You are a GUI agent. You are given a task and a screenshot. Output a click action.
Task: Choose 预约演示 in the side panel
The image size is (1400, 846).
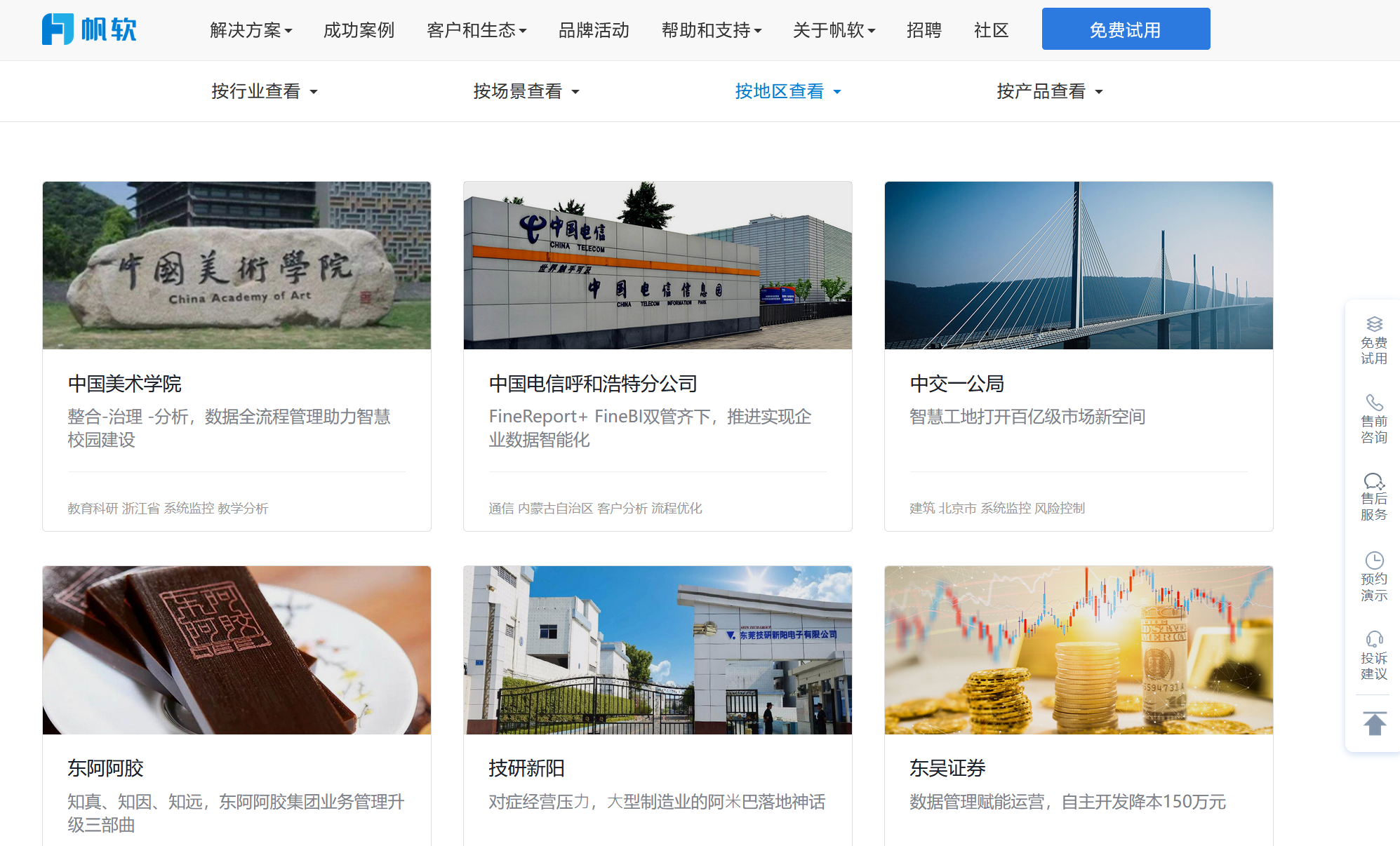1373,577
